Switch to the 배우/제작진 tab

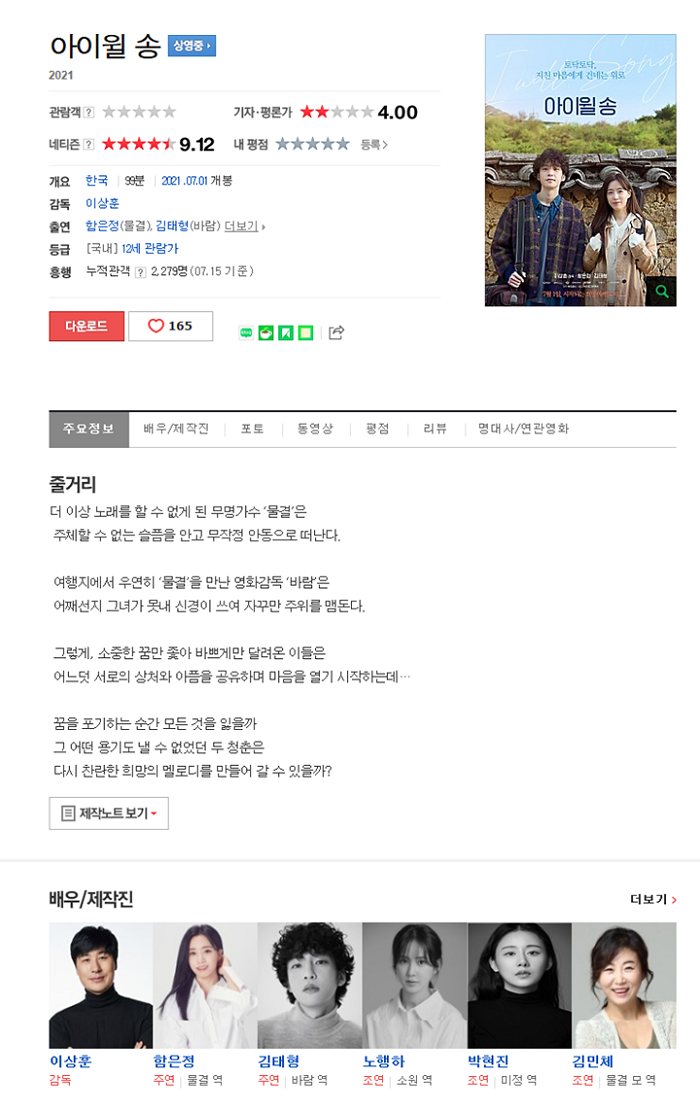[176, 429]
